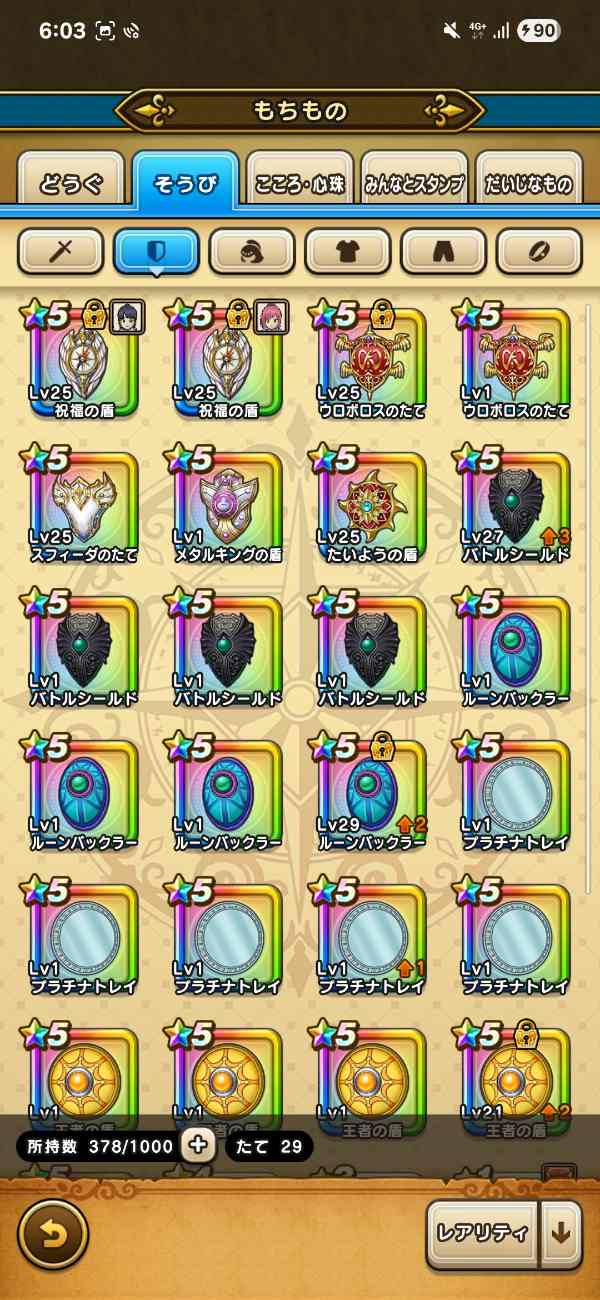Viewport: 600px width, 1300px height.
Task: Switch to the どうぐ tab
Action: pyautogui.click(x=71, y=184)
